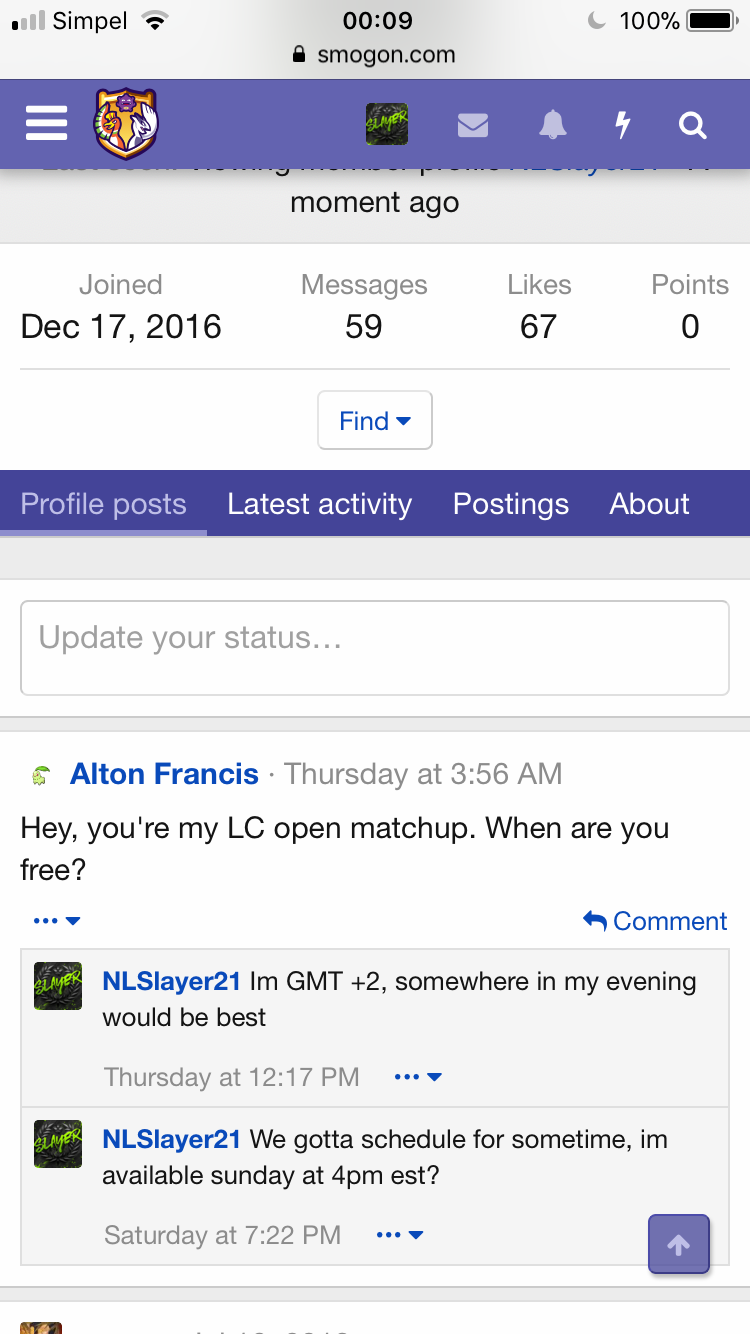Image resolution: width=750 pixels, height=1334 pixels.
Task: Expand options menu under Alton Francis's post
Action: (56, 921)
